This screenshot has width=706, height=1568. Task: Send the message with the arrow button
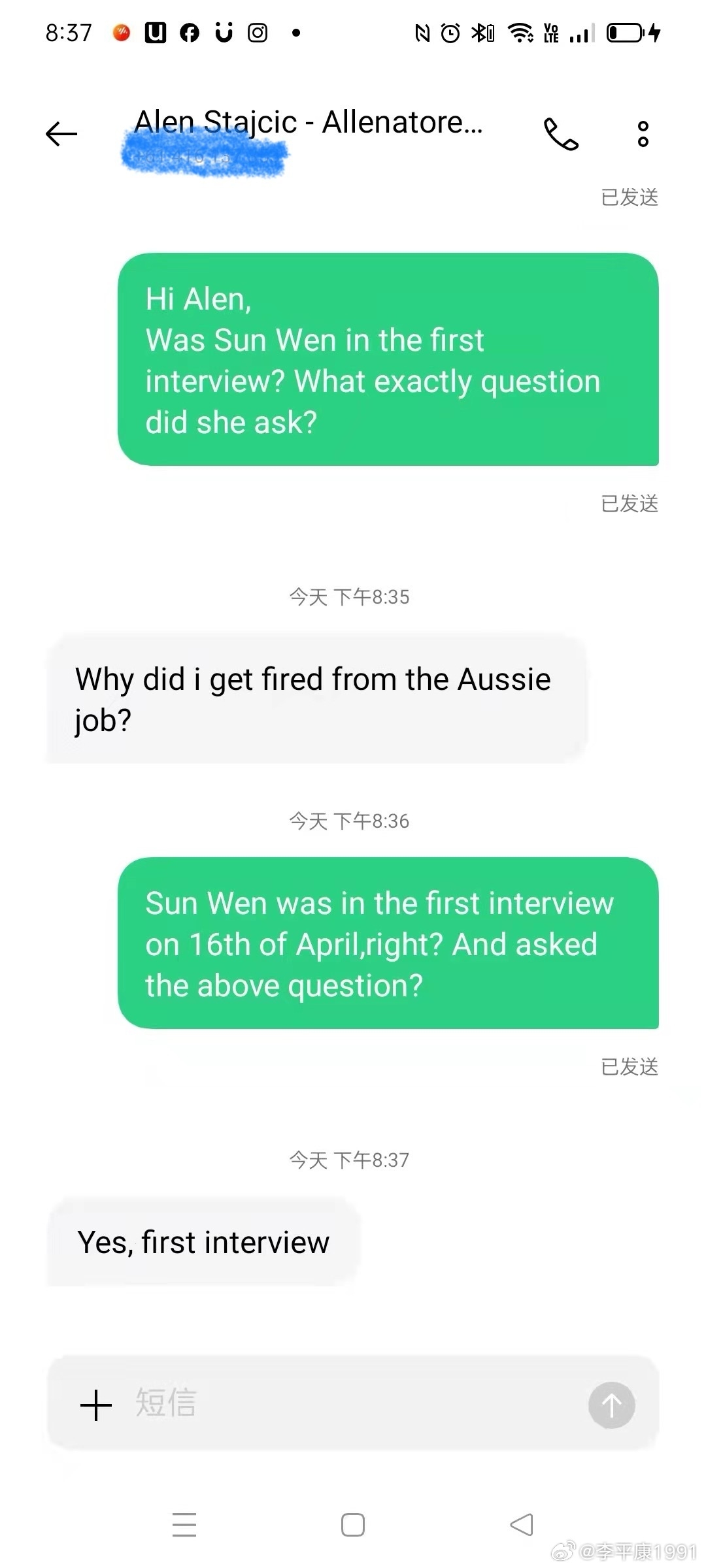612,1405
